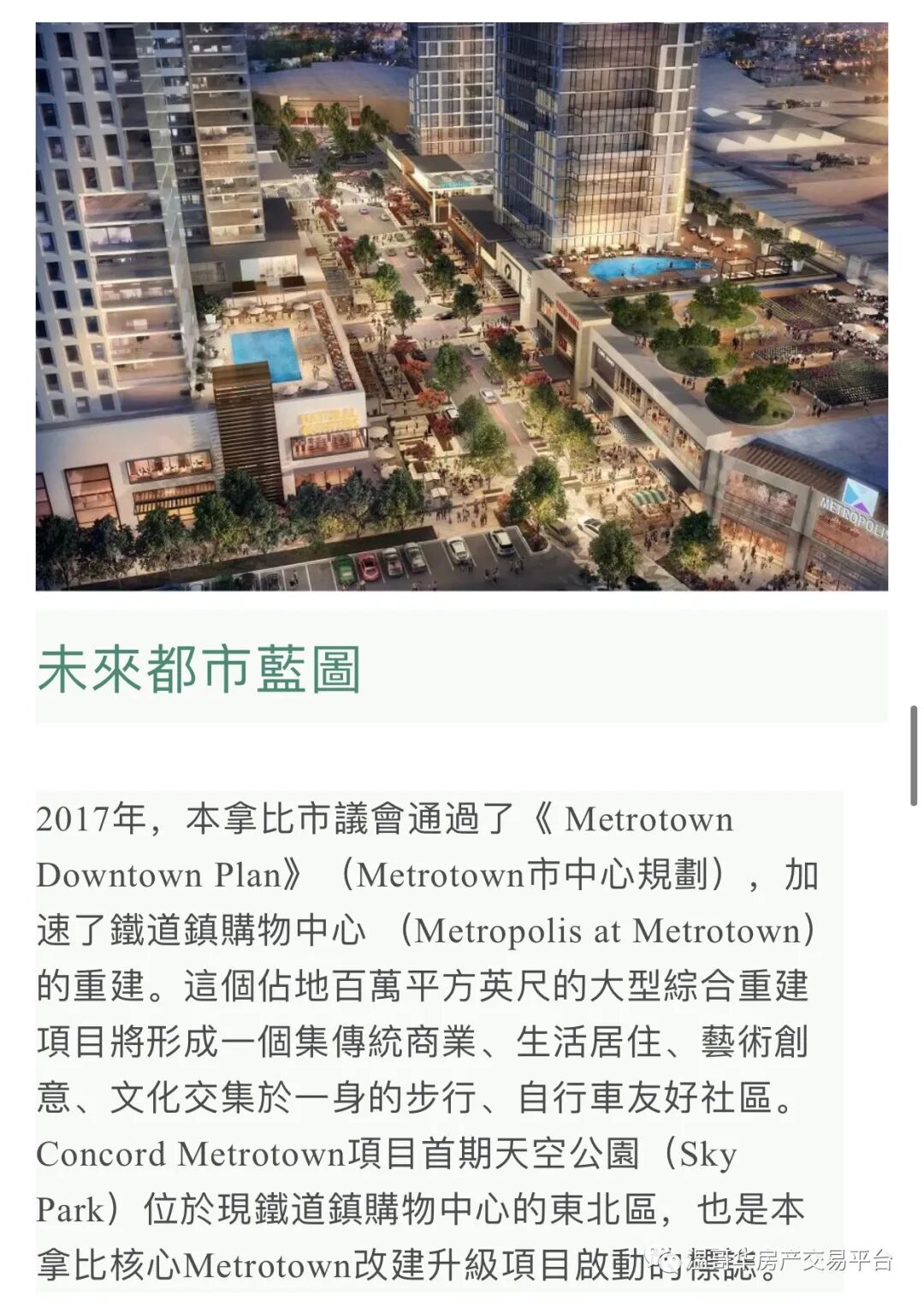The width and height of the screenshot is (924, 1301).
Task: Open the Metropolis aerial rendering image
Action: (461, 306)
